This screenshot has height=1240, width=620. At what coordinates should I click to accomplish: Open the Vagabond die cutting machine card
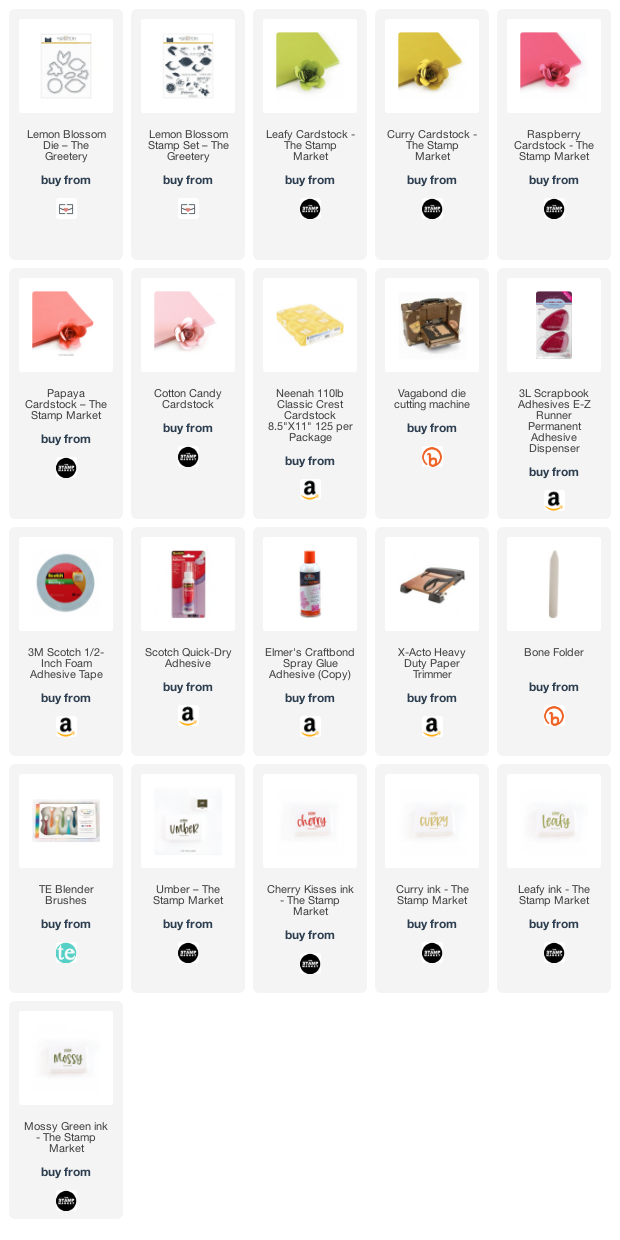[x=432, y=393]
